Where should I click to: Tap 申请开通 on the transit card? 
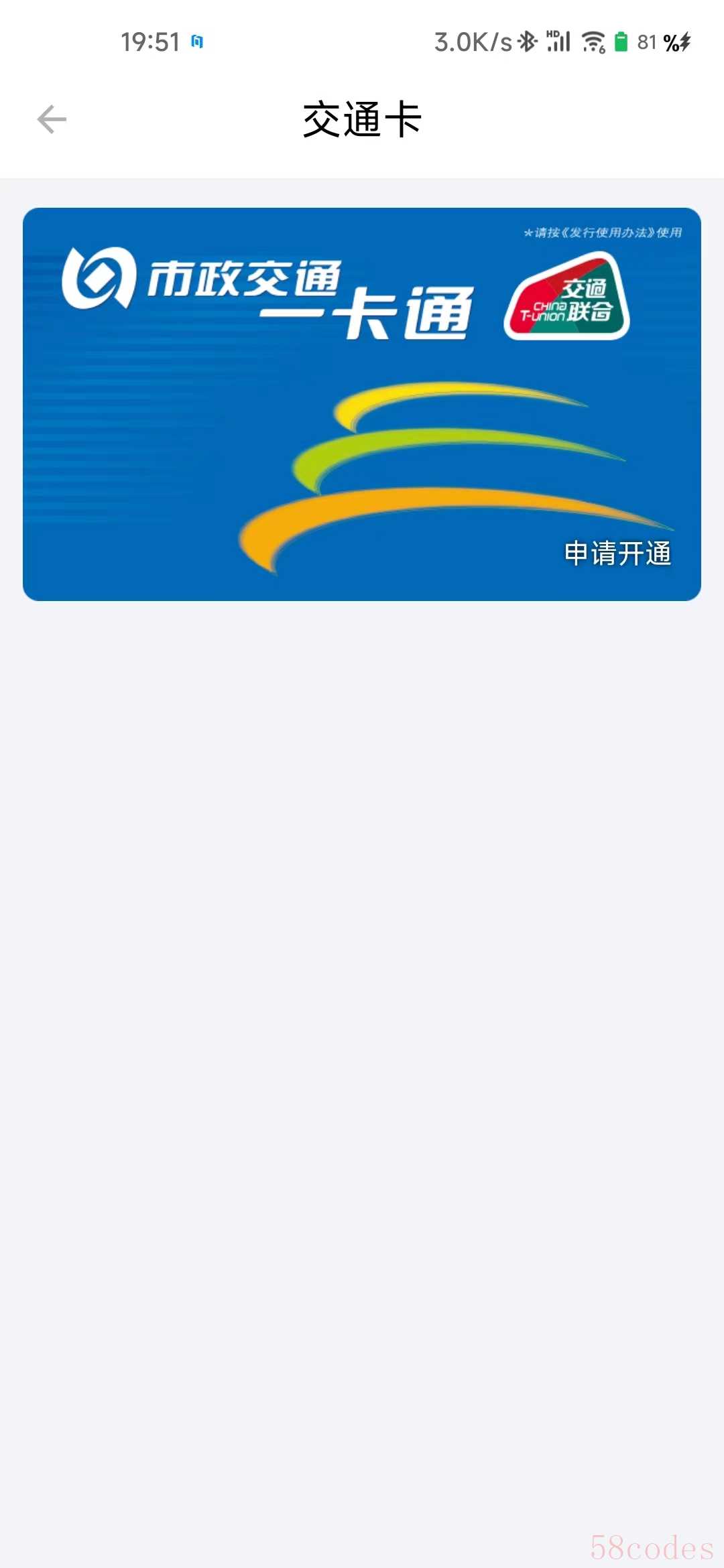point(617,553)
